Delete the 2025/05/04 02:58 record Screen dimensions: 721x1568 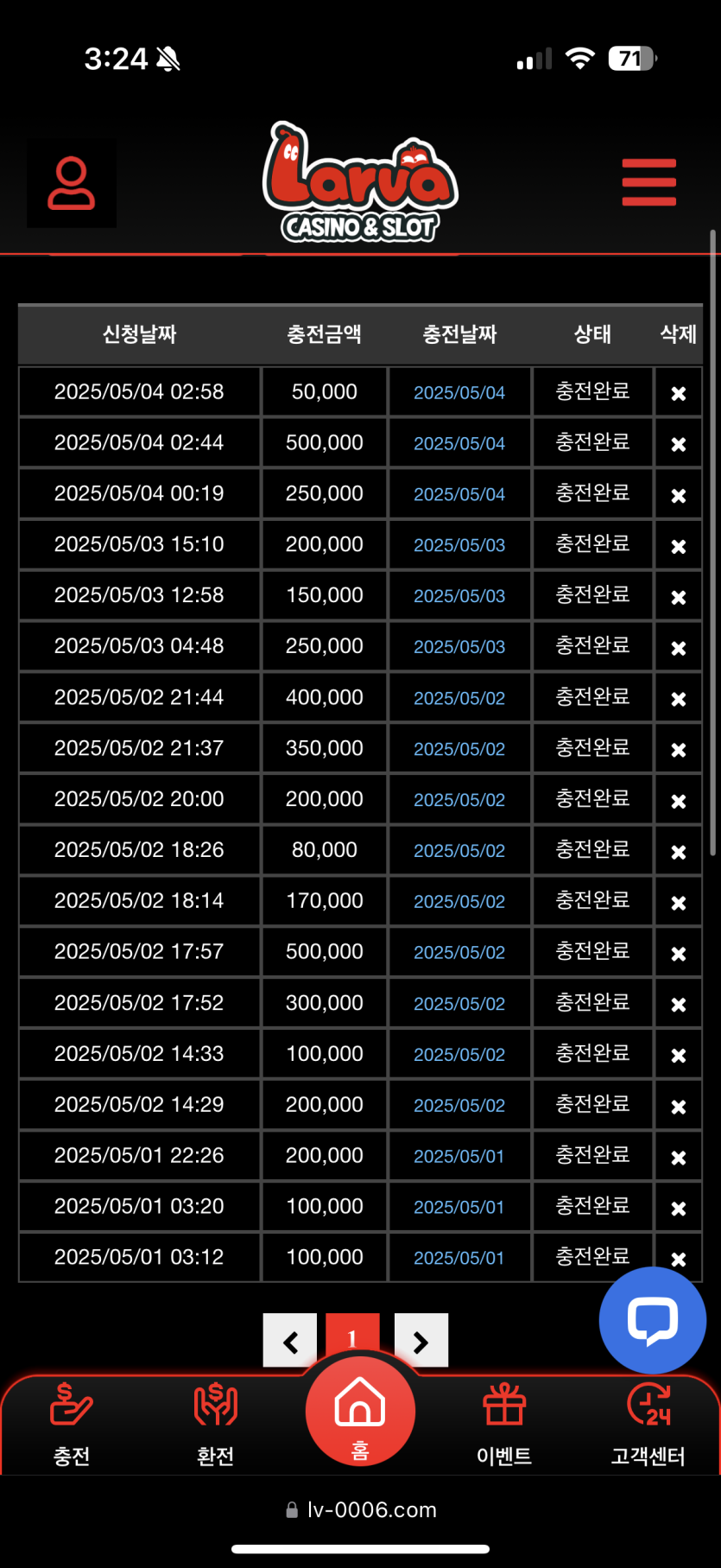pyautogui.click(x=679, y=393)
